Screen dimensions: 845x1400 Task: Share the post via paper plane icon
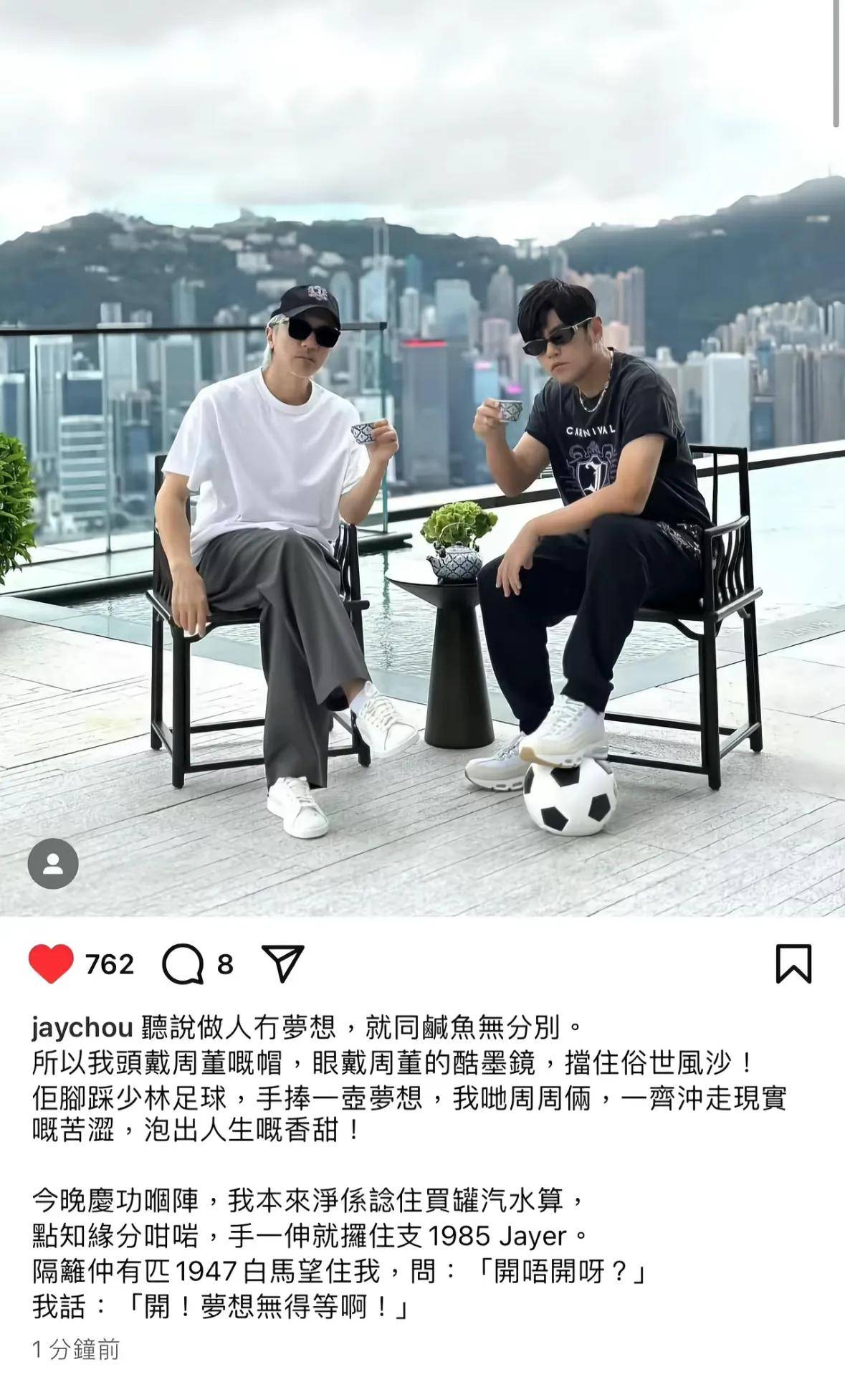point(283,963)
